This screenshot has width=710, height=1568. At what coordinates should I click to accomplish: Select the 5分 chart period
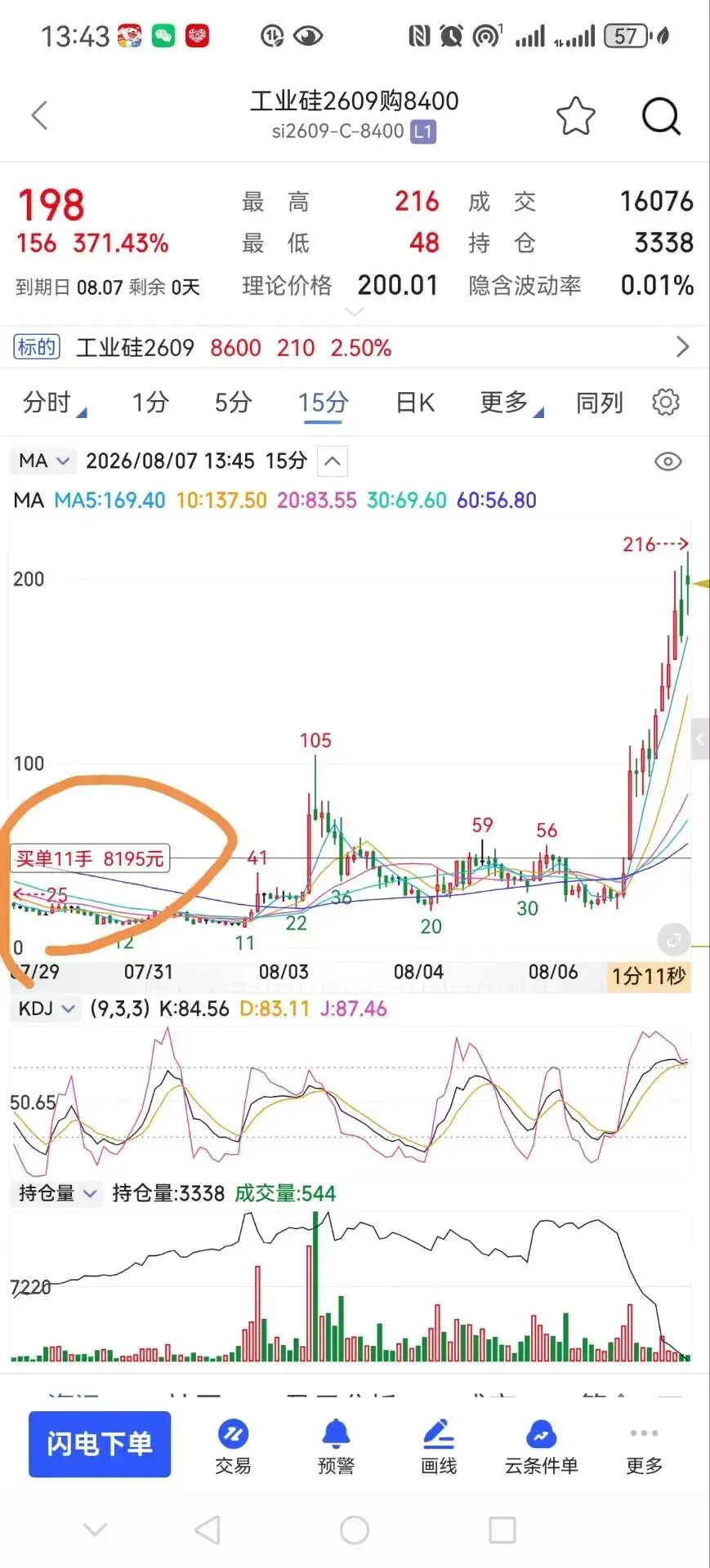pyautogui.click(x=233, y=403)
